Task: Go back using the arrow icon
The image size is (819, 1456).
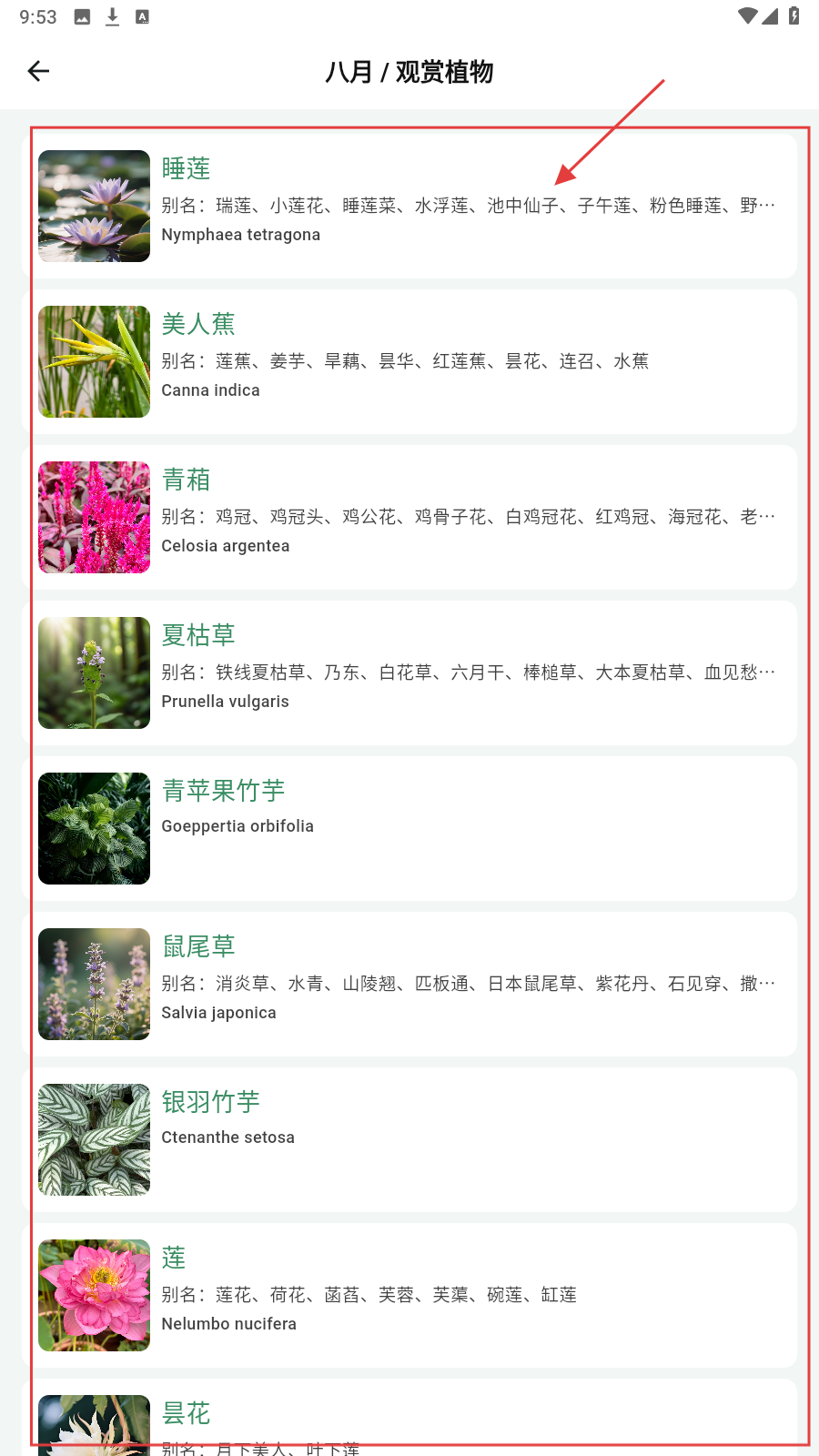Action: point(38,71)
